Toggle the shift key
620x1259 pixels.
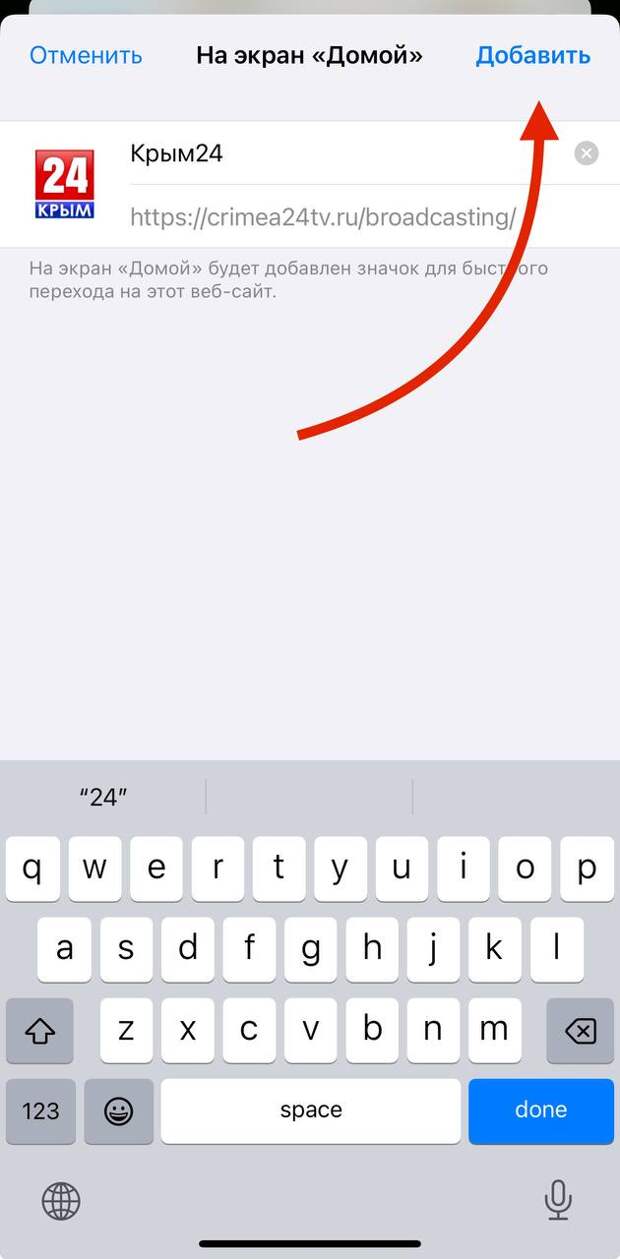40,1030
